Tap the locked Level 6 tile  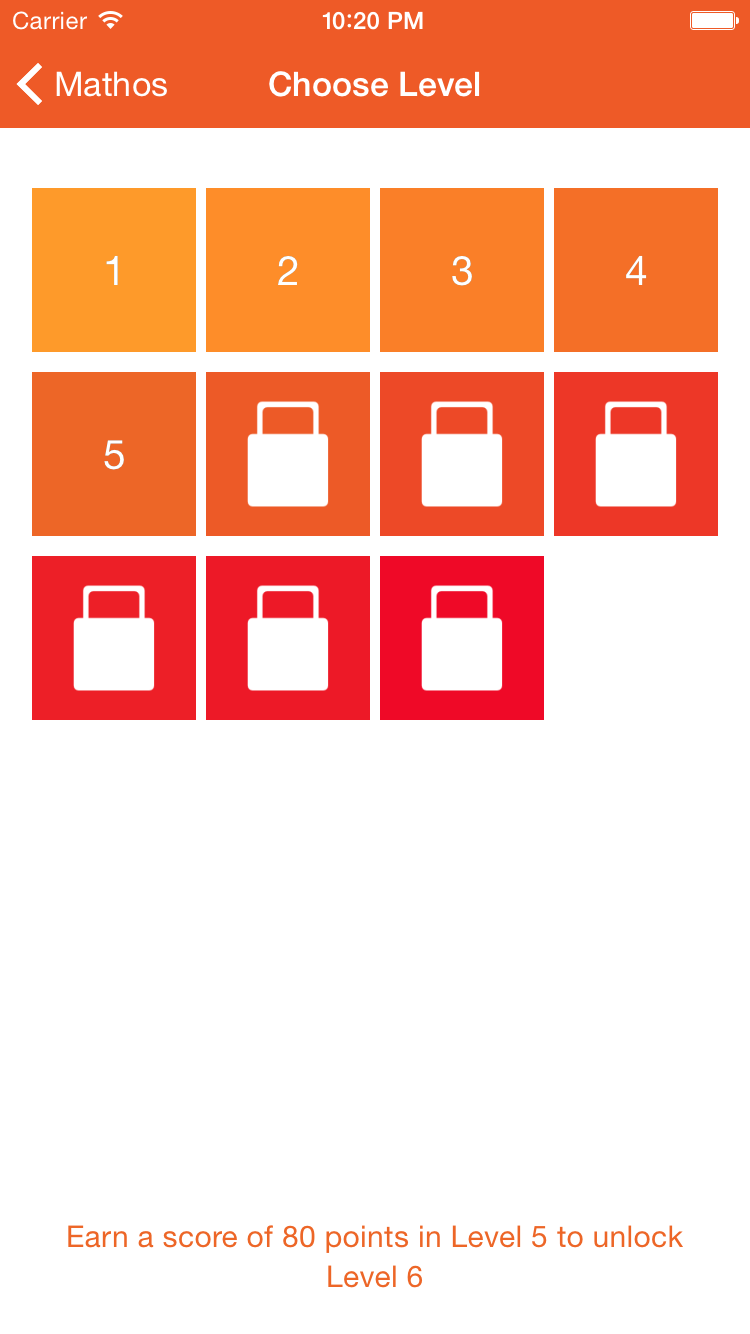(288, 454)
